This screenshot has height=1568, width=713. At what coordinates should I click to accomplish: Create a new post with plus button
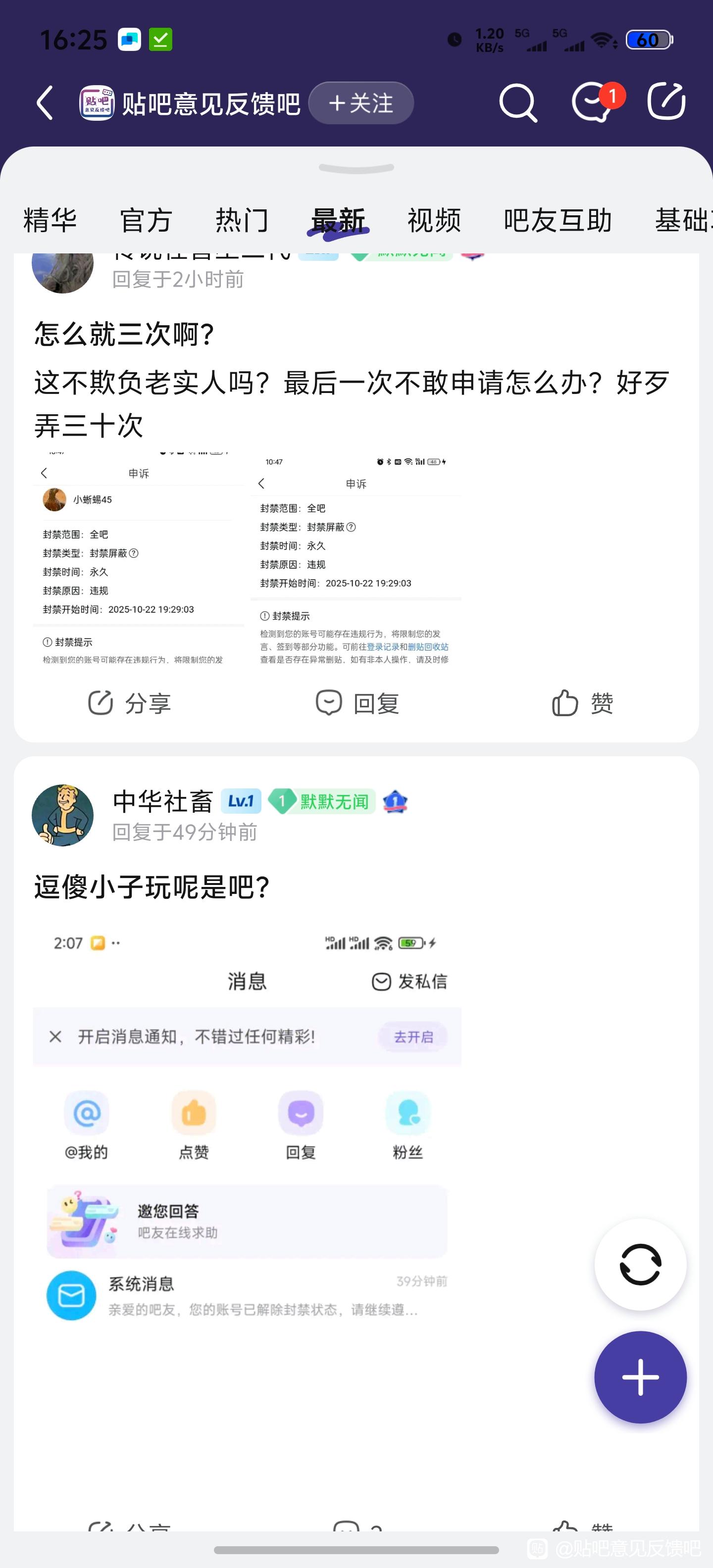(x=640, y=1377)
